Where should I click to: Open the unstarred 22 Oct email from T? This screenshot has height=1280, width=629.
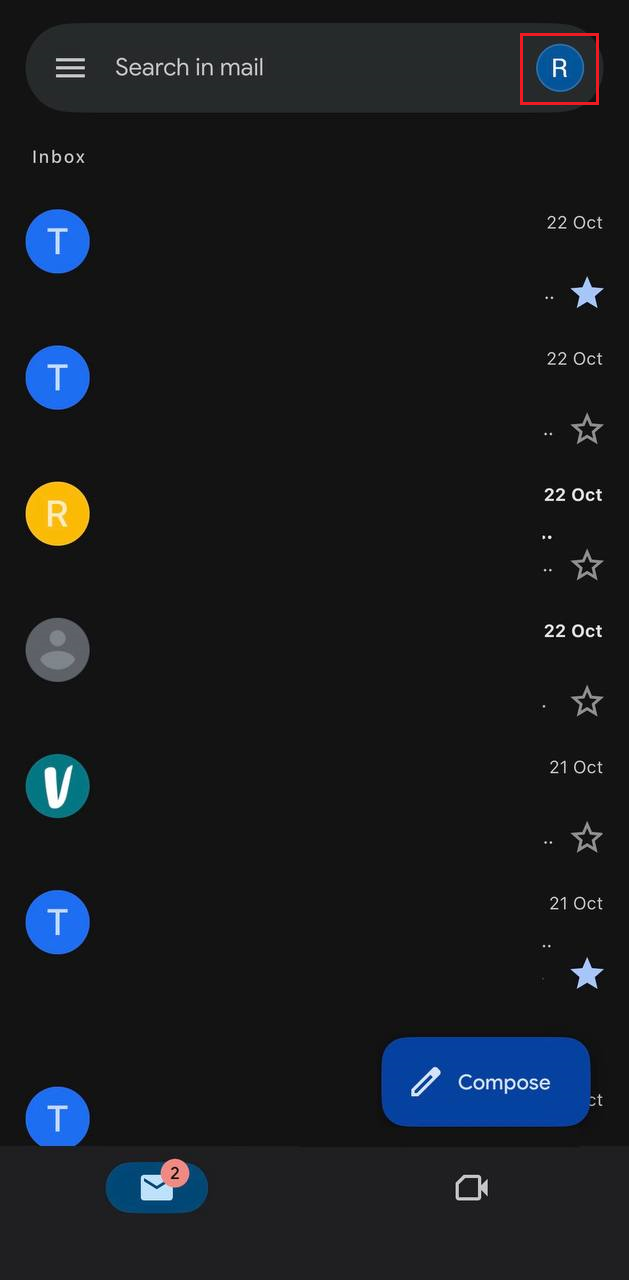[300, 394]
